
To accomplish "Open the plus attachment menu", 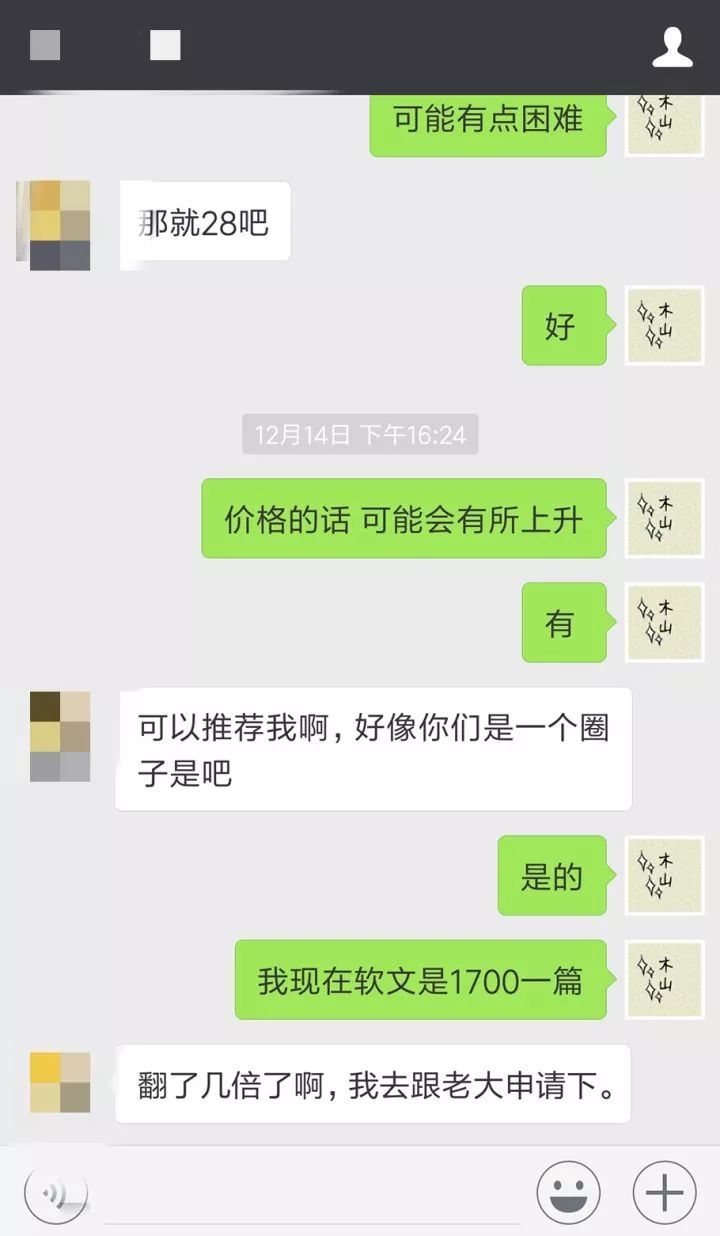I will click(x=664, y=1193).
